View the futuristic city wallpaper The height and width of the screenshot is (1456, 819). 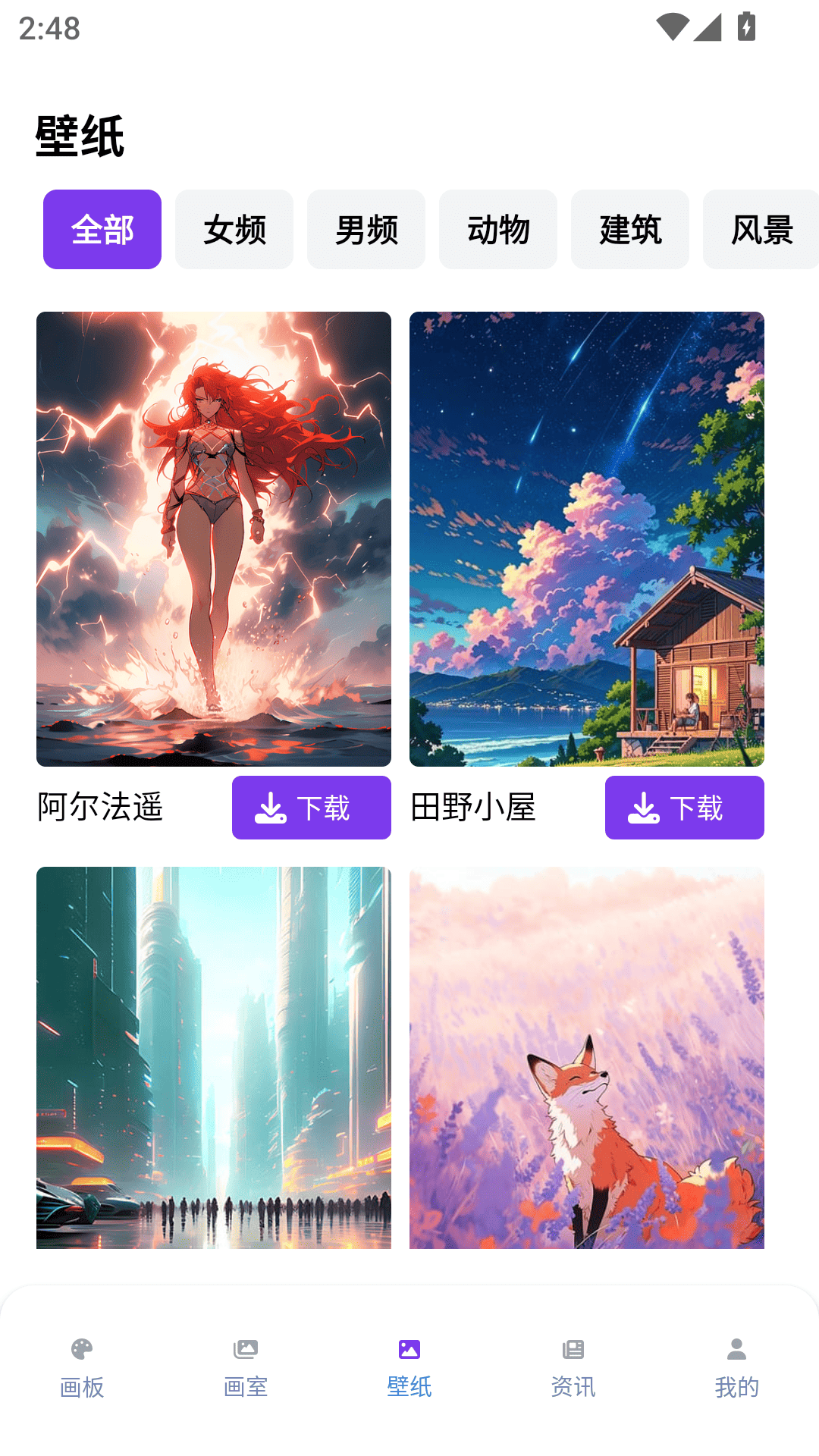tap(214, 1057)
